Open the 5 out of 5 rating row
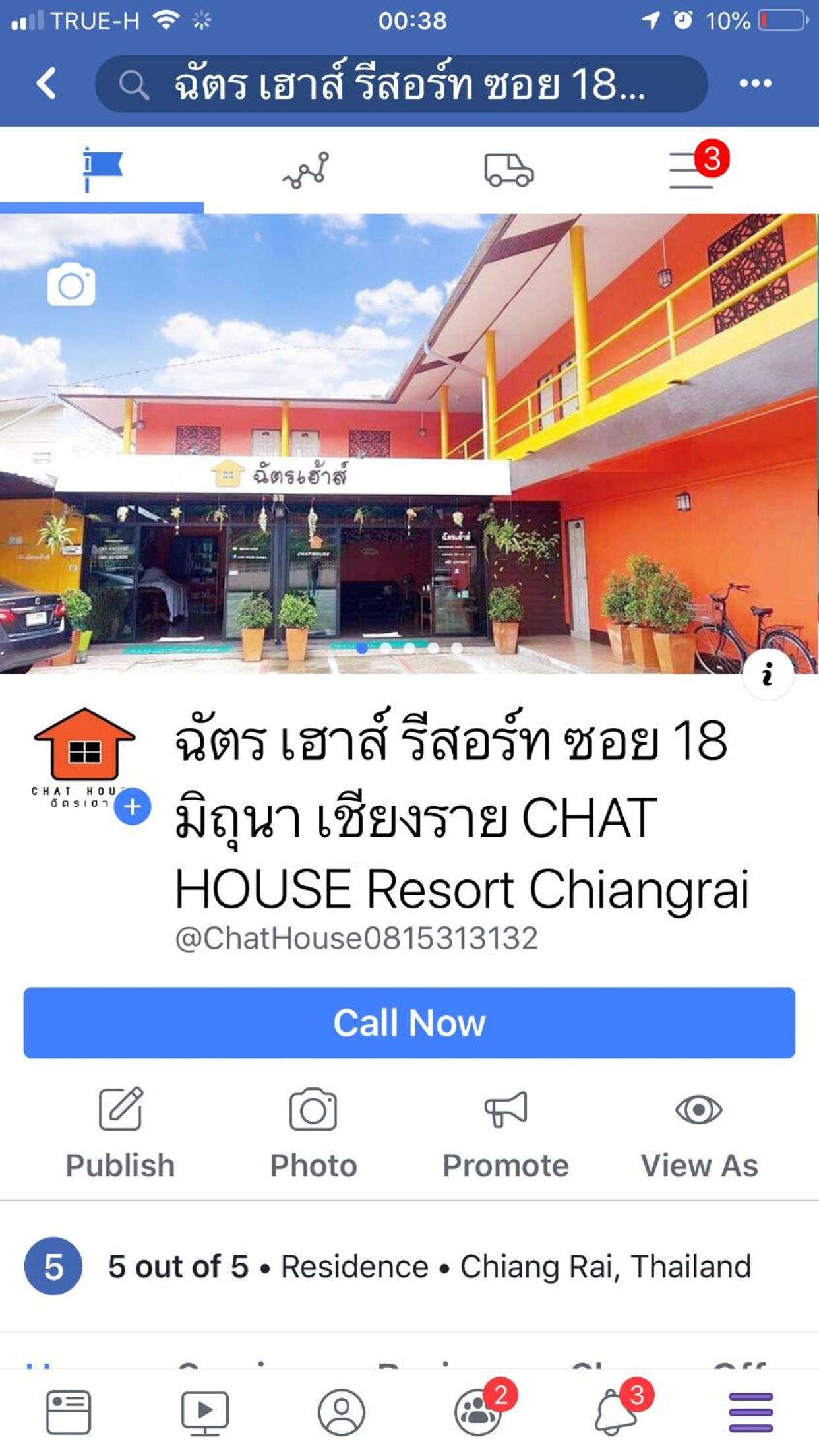 click(x=409, y=1266)
